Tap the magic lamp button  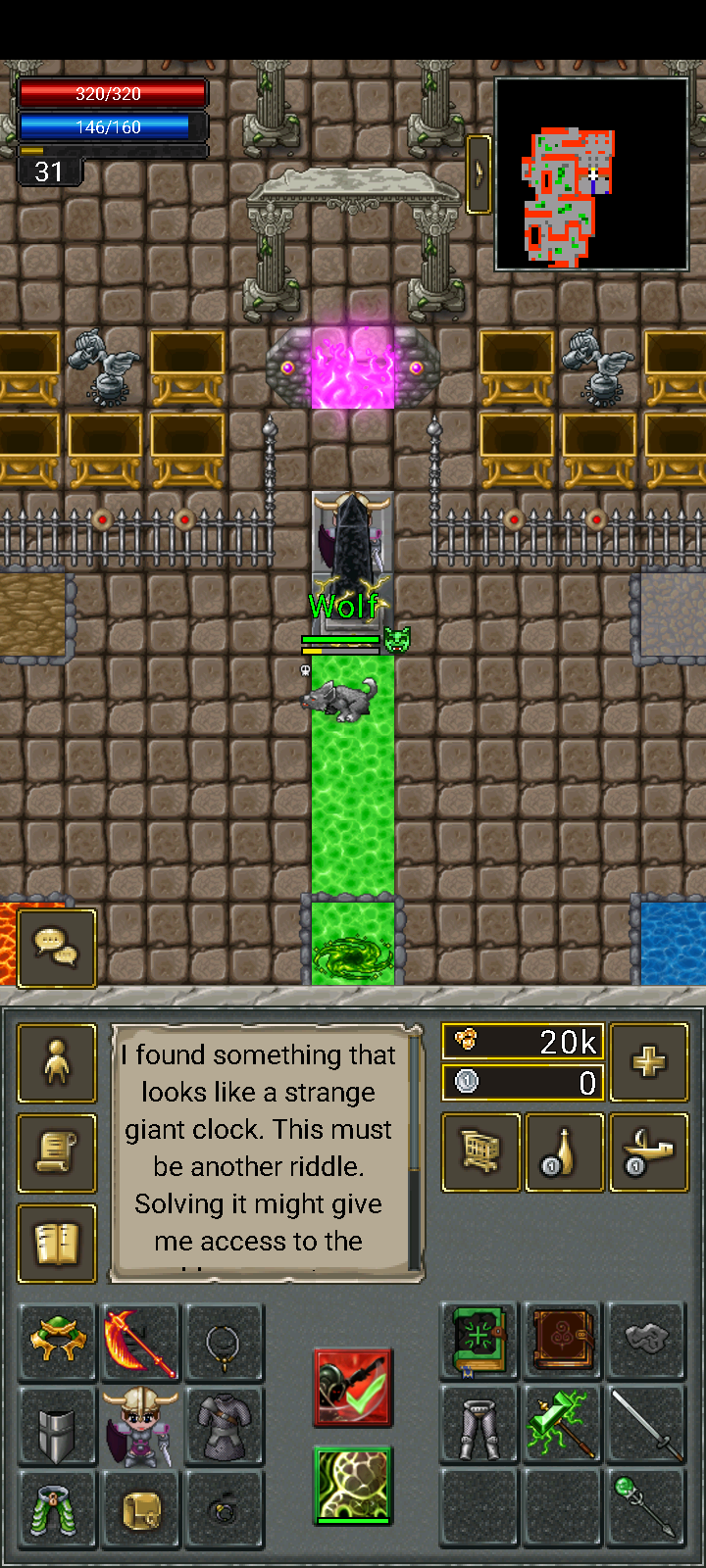coord(648,1152)
